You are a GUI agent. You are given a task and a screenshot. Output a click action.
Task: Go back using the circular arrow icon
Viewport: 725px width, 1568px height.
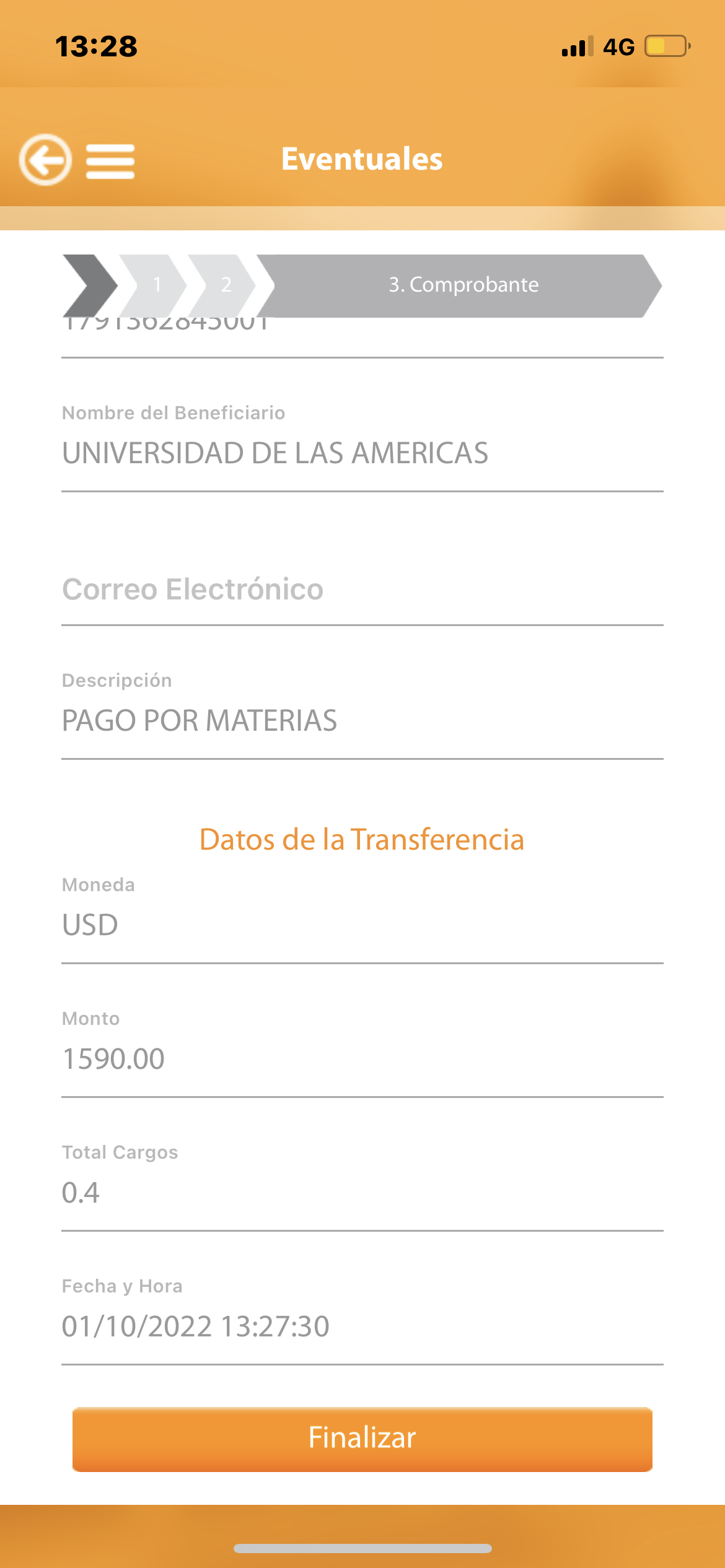point(45,160)
